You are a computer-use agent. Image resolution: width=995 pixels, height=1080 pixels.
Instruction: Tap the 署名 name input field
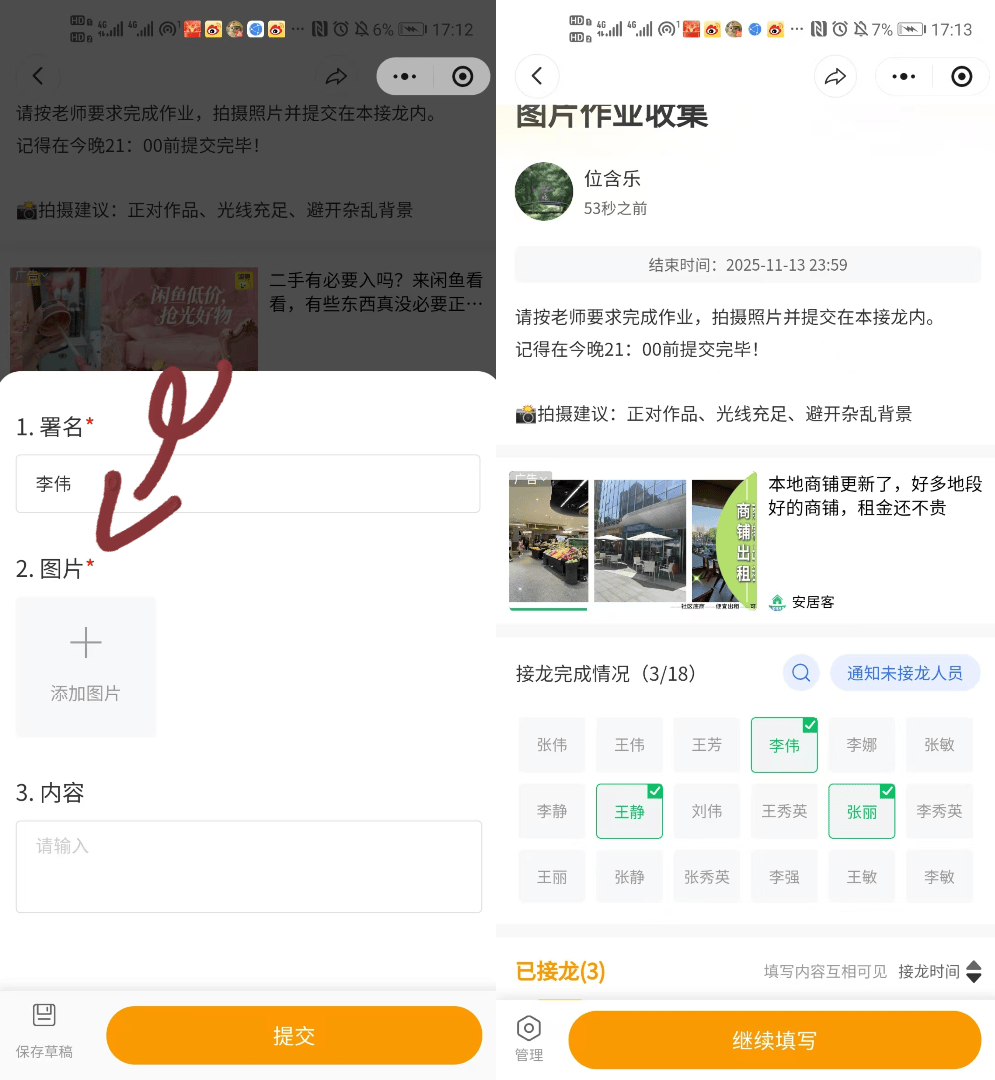click(x=247, y=484)
